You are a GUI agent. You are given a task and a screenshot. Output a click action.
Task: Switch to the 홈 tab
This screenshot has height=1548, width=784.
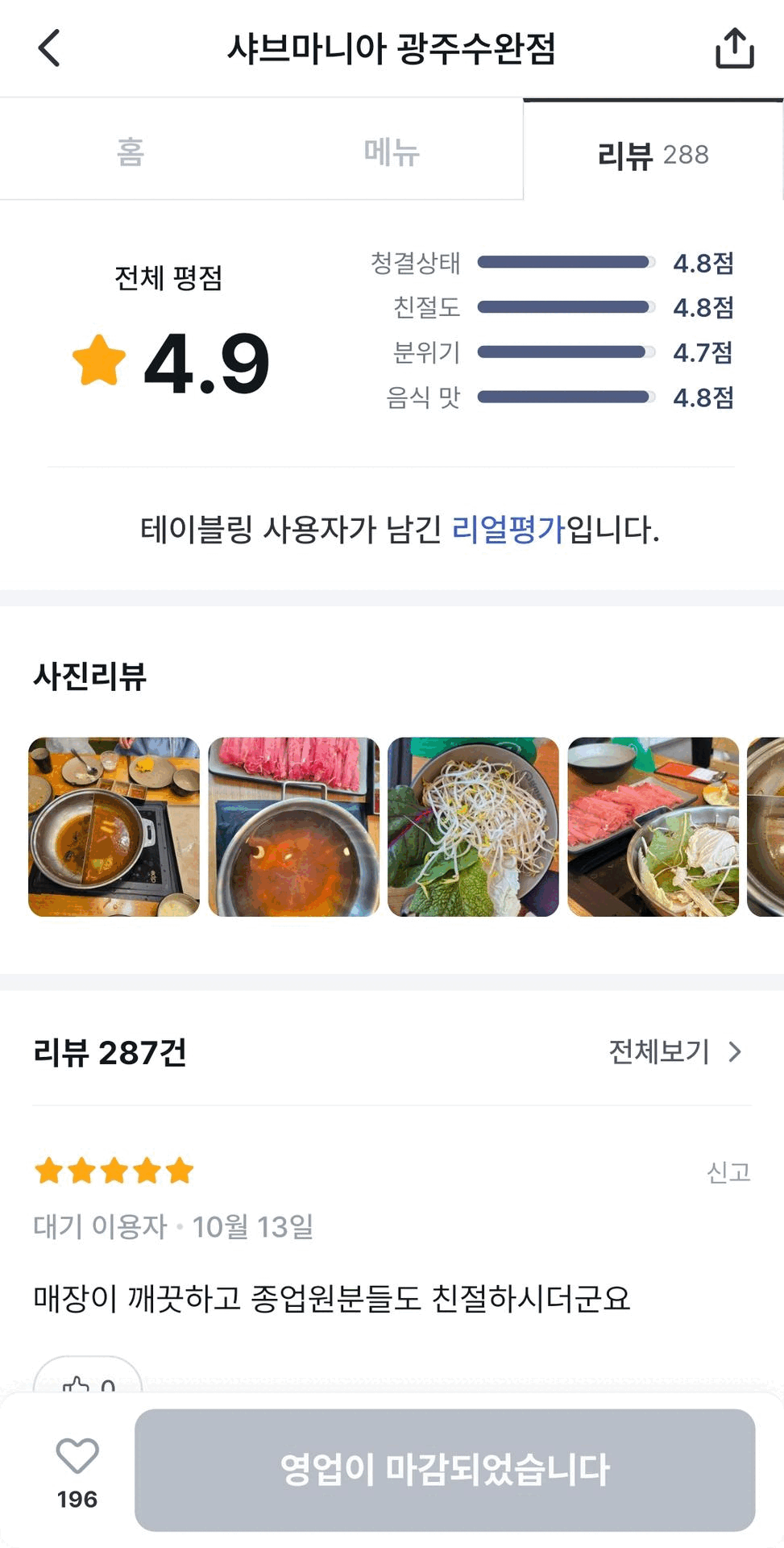[x=131, y=152]
